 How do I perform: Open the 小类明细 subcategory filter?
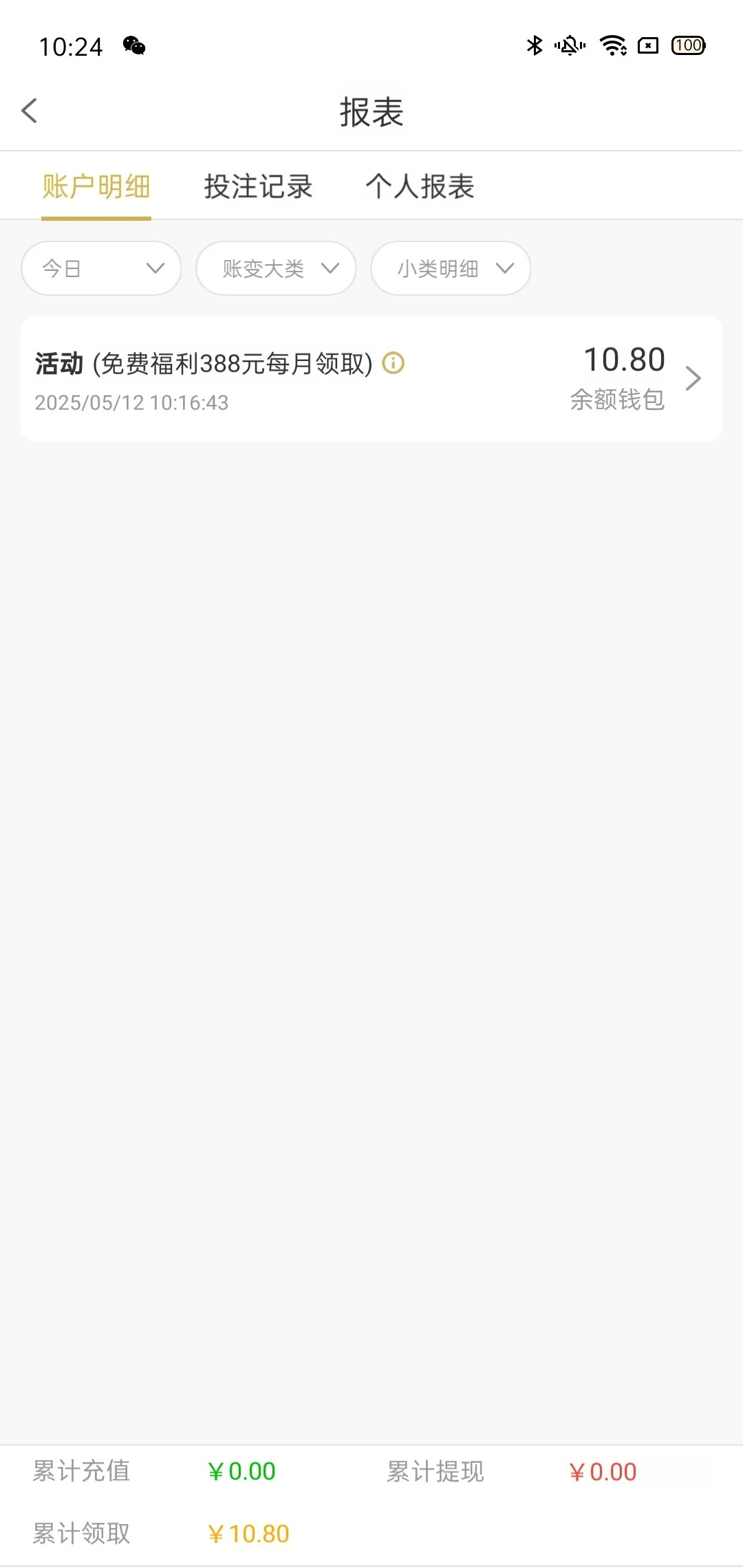coord(450,268)
